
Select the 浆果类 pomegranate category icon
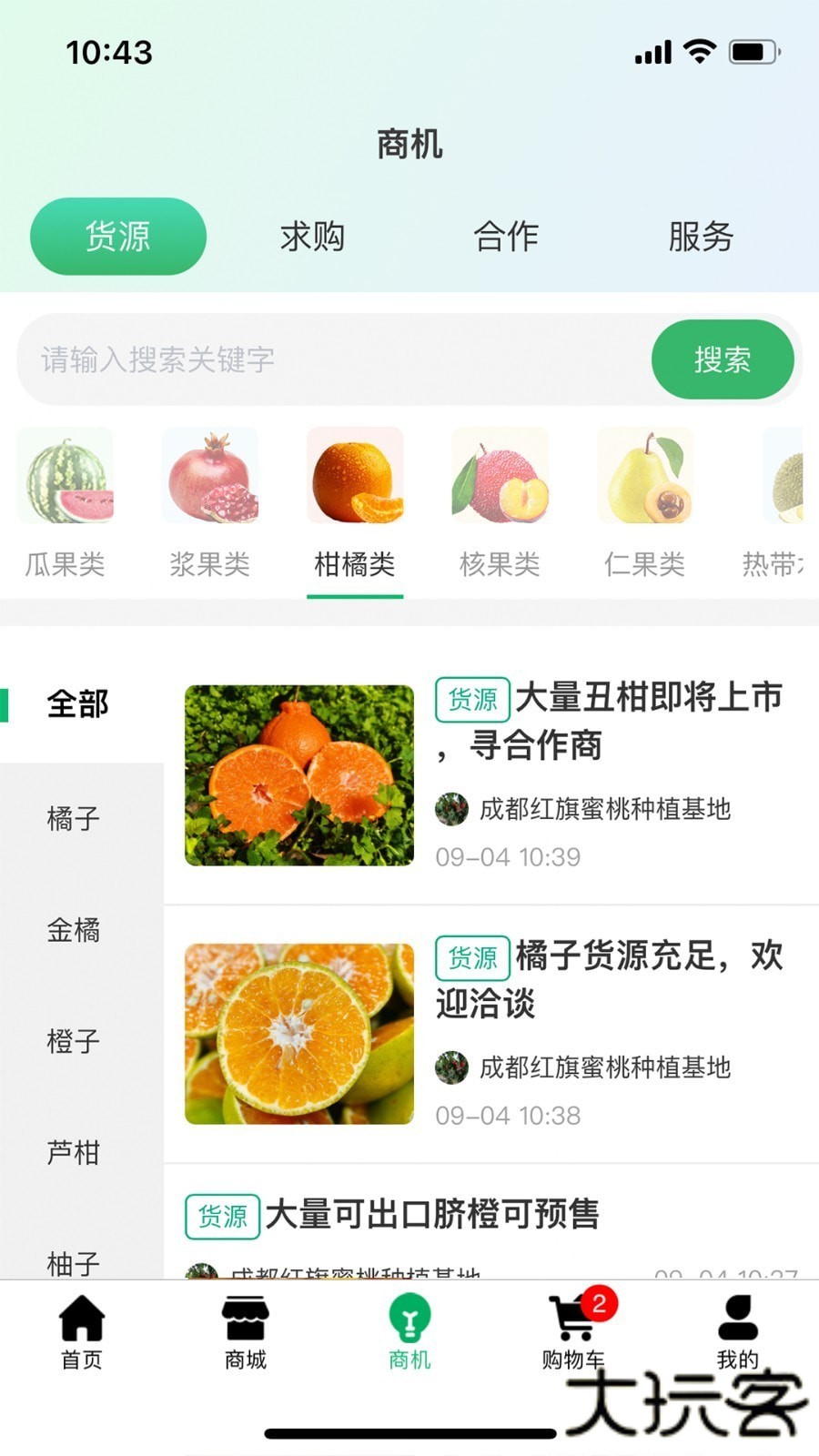coord(210,475)
